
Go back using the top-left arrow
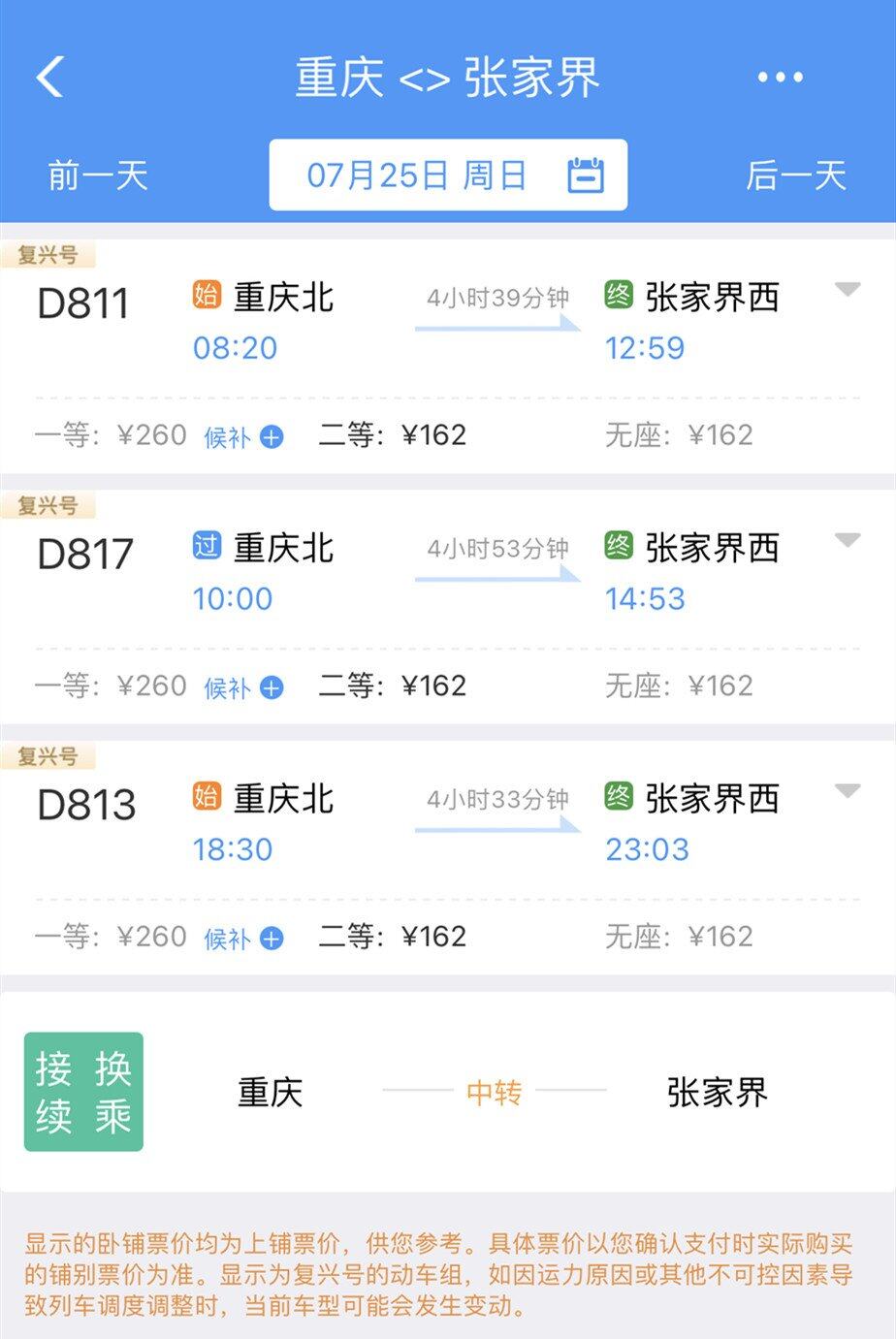click(x=50, y=78)
